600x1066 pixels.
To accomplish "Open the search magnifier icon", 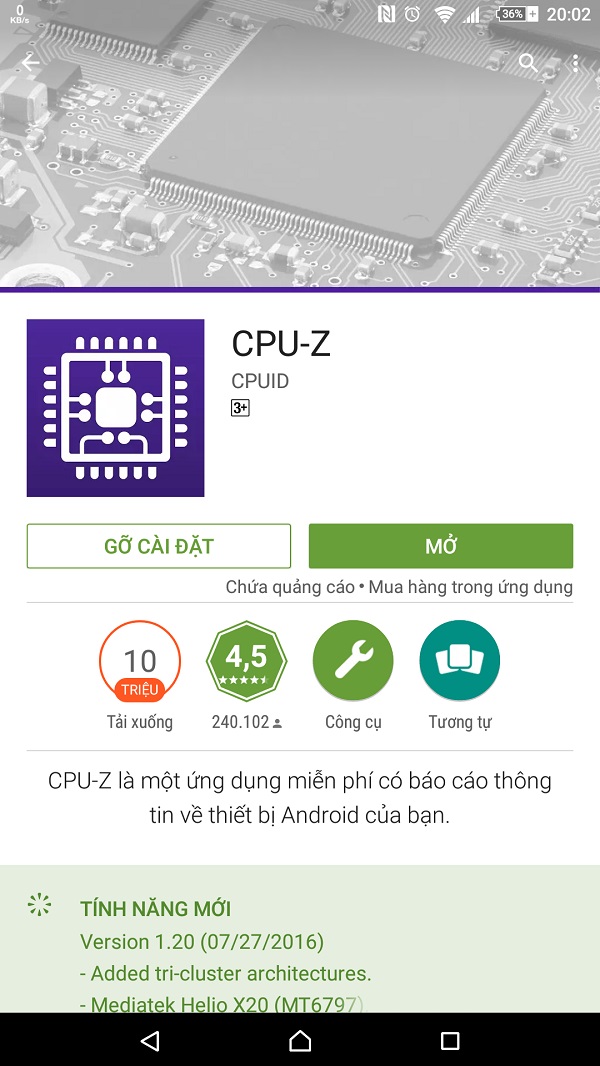I will coord(528,63).
